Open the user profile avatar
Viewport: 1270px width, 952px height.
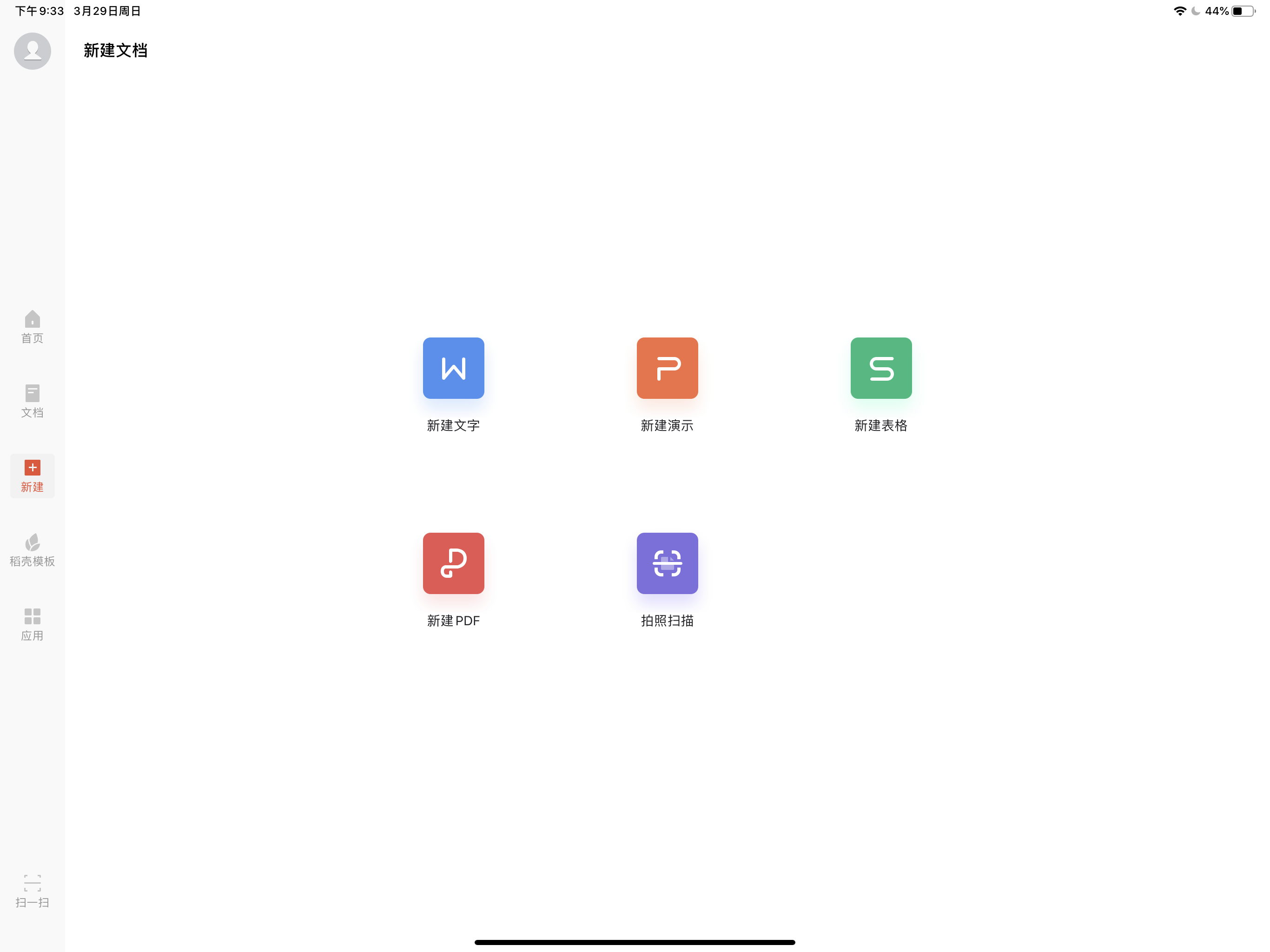pos(32,51)
